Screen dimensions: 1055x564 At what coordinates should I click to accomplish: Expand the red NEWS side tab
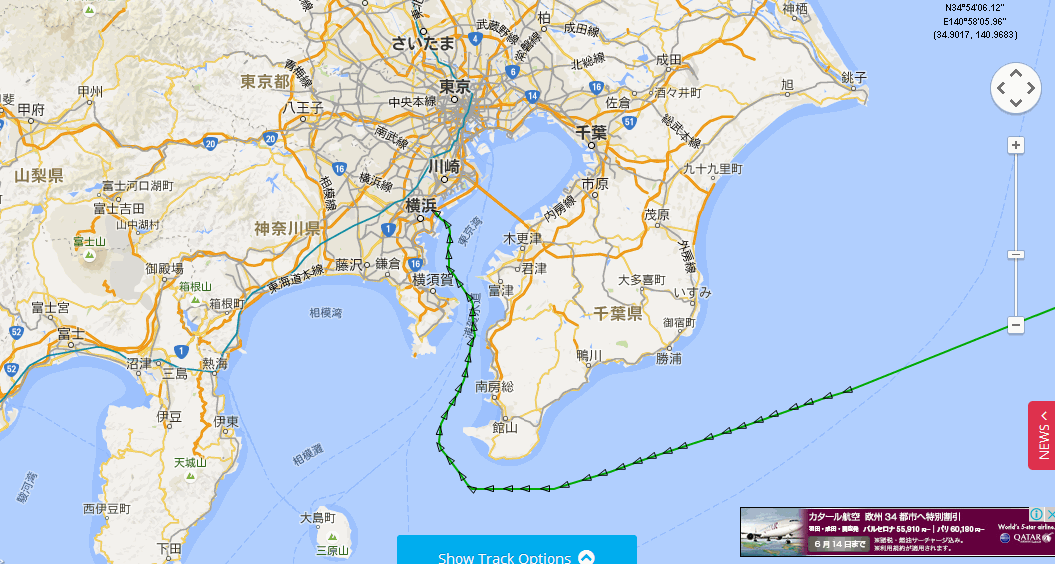click(x=1042, y=435)
